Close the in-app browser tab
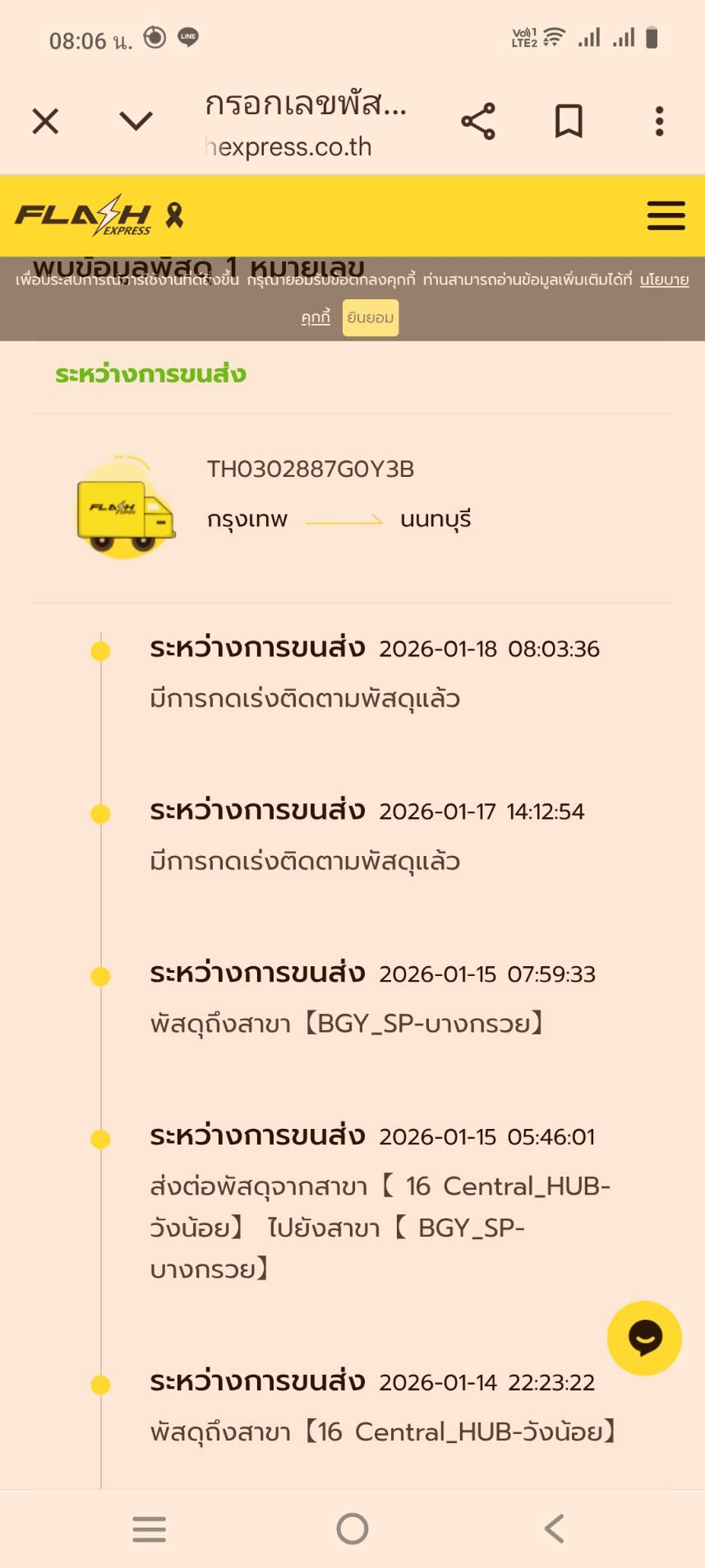705x1568 pixels. click(x=45, y=122)
